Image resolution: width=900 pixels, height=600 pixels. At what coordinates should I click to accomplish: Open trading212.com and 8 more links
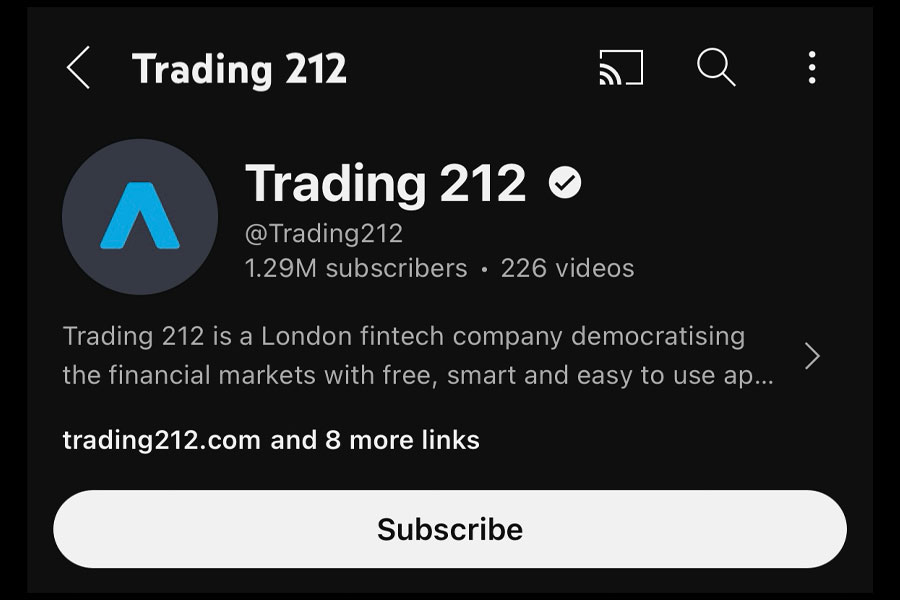(x=271, y=440)
